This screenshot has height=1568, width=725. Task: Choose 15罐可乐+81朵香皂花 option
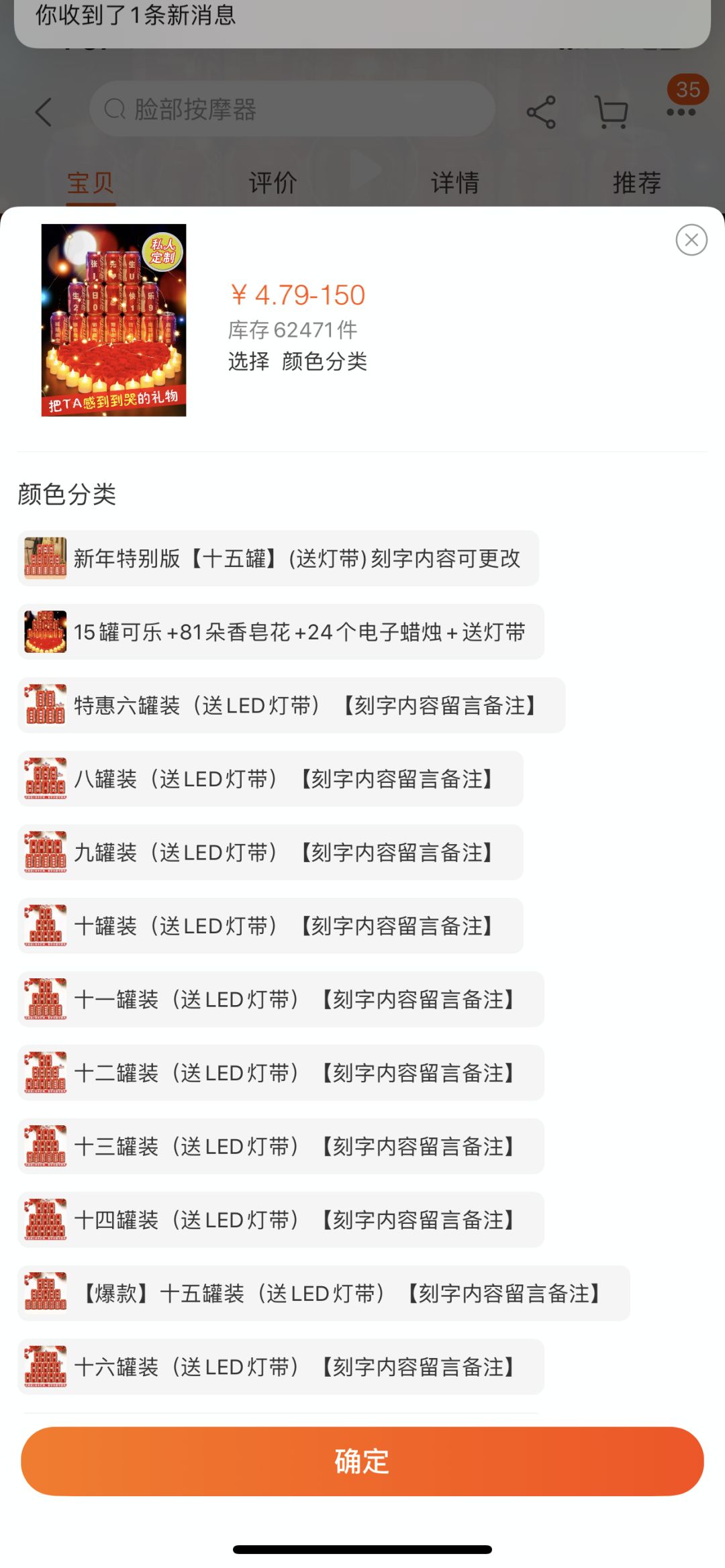pyautogui.click(x=281, y=632)
